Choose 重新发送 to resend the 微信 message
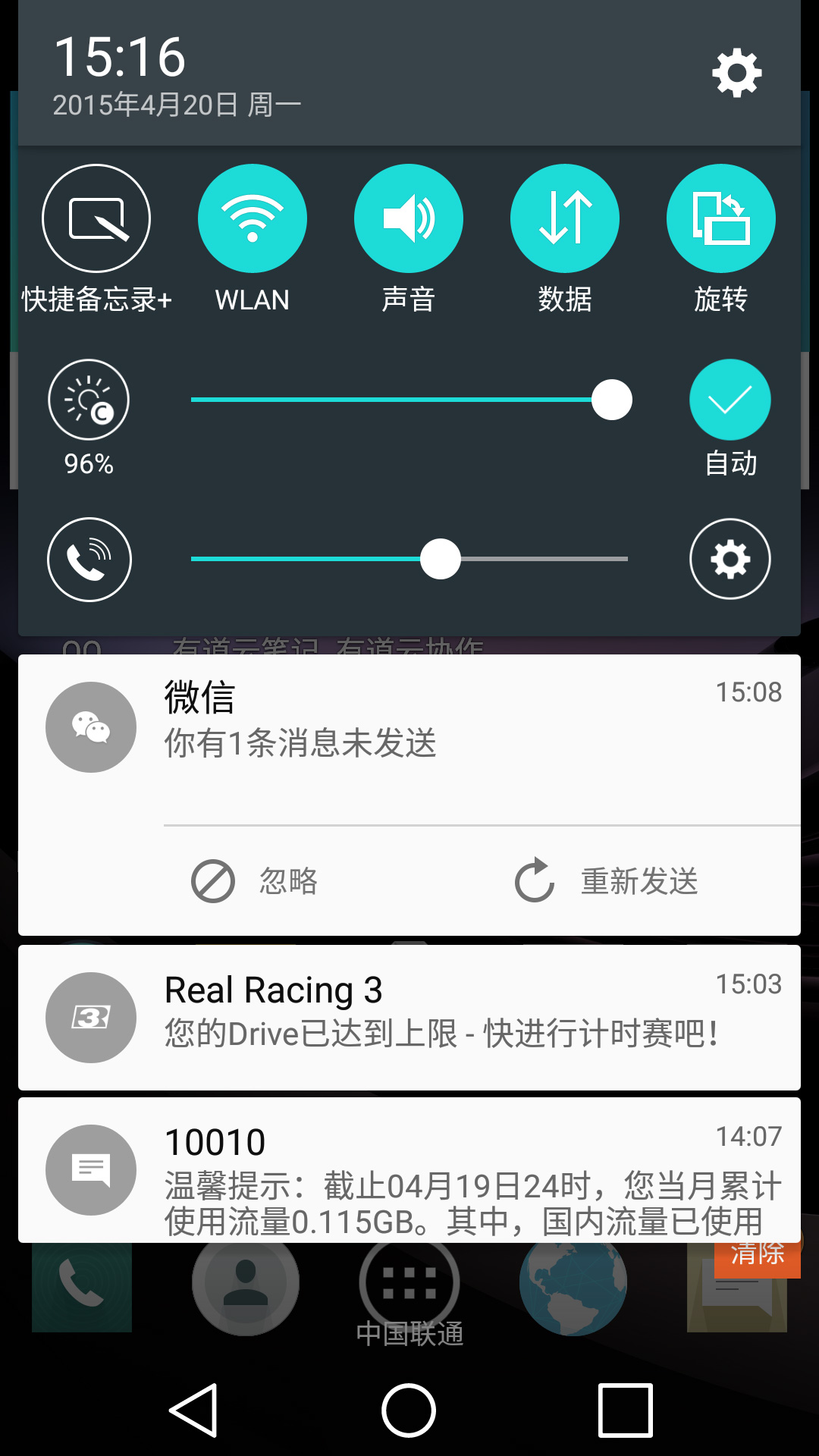 pyautogui.click(x=607, y=881)
